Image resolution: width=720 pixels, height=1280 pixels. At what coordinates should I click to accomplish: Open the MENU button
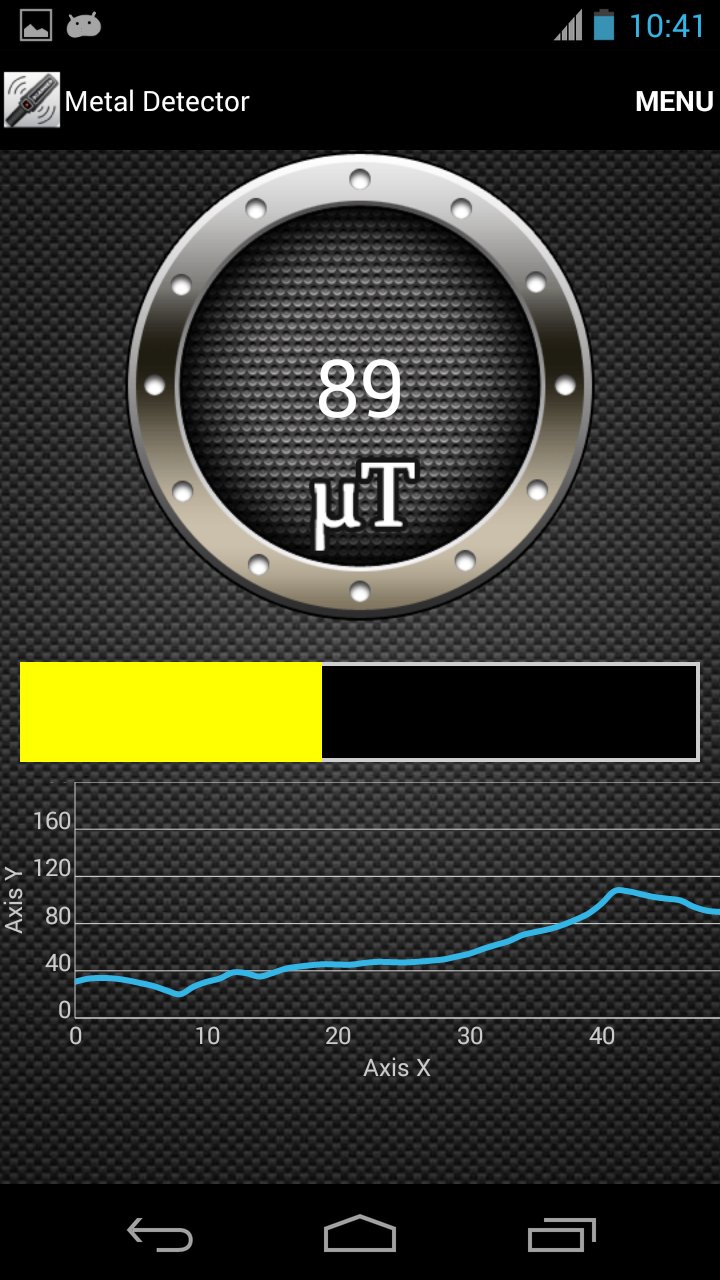click(x=674, y=102)
